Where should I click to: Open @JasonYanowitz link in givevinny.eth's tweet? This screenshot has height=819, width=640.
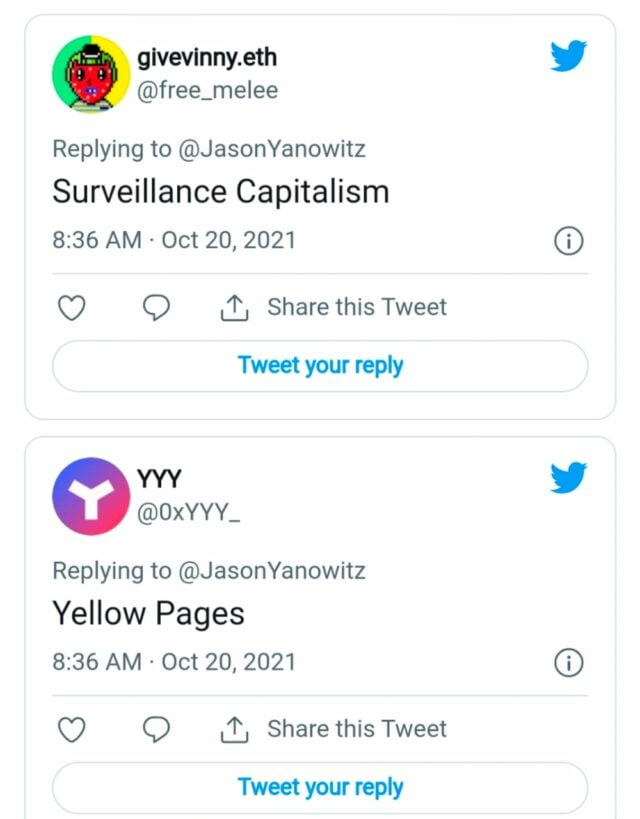click(x=271, y=150)
